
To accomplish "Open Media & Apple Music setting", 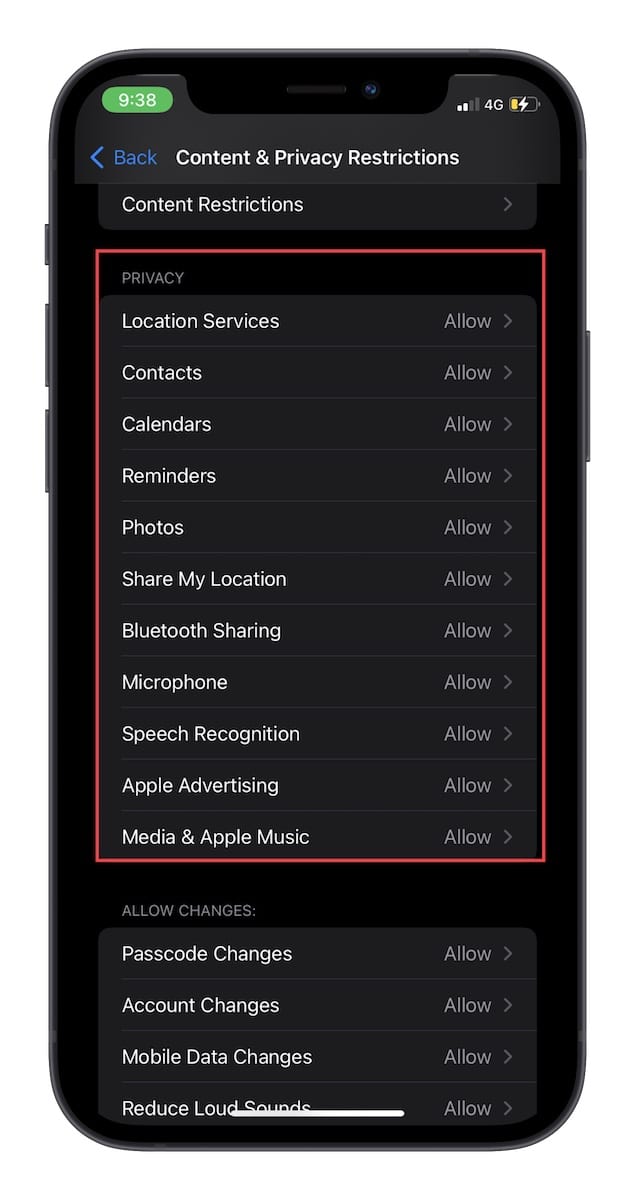I will 317,837.
